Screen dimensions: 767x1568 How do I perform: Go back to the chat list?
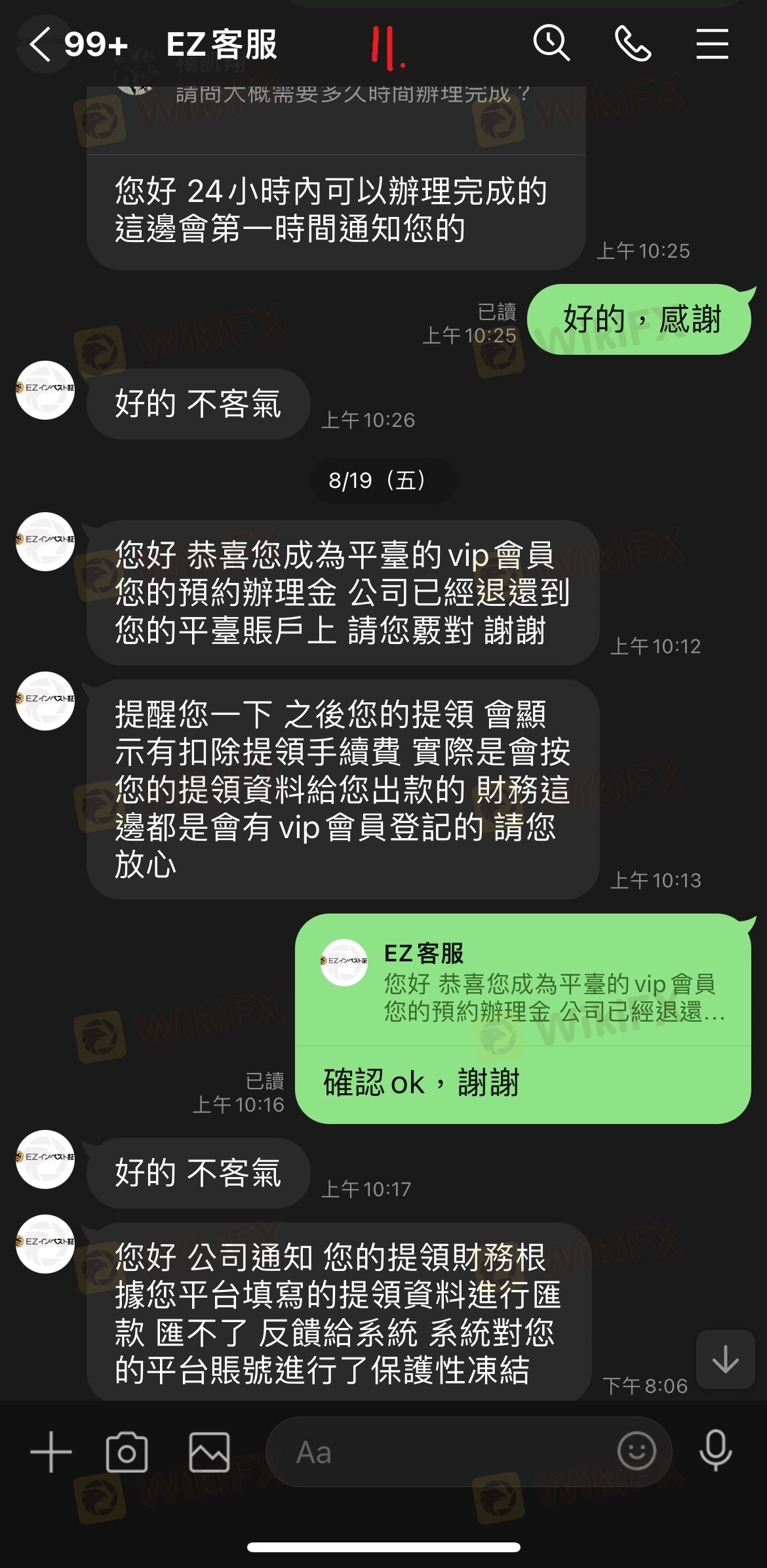41,45
